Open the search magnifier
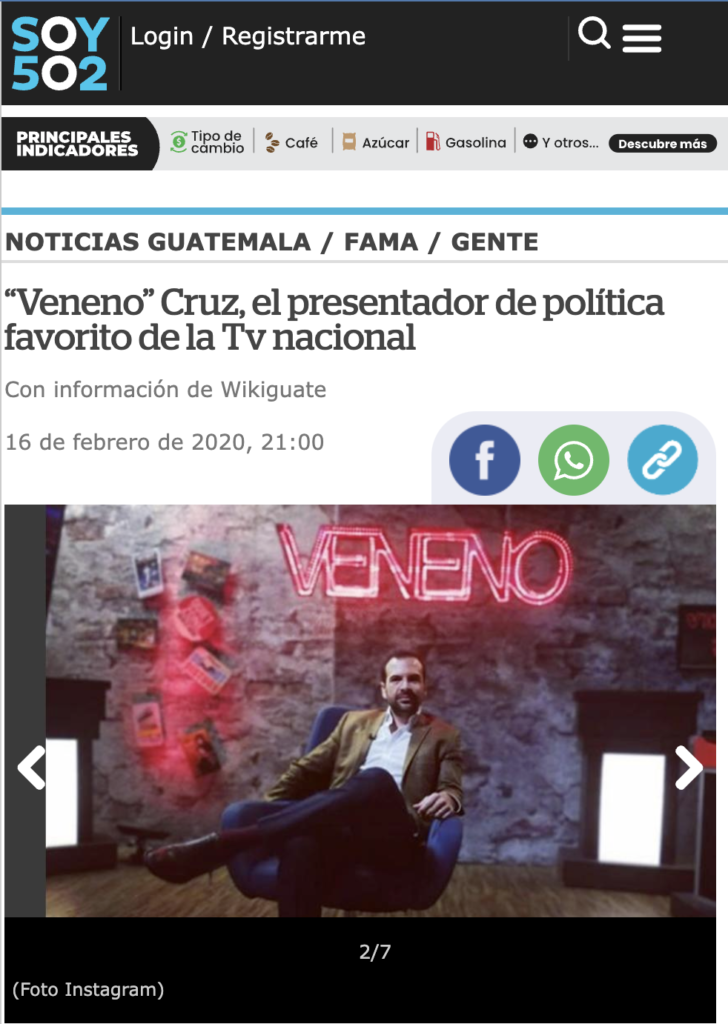Viewport: 728px width, 1024px height. click(x=594, y=35)
